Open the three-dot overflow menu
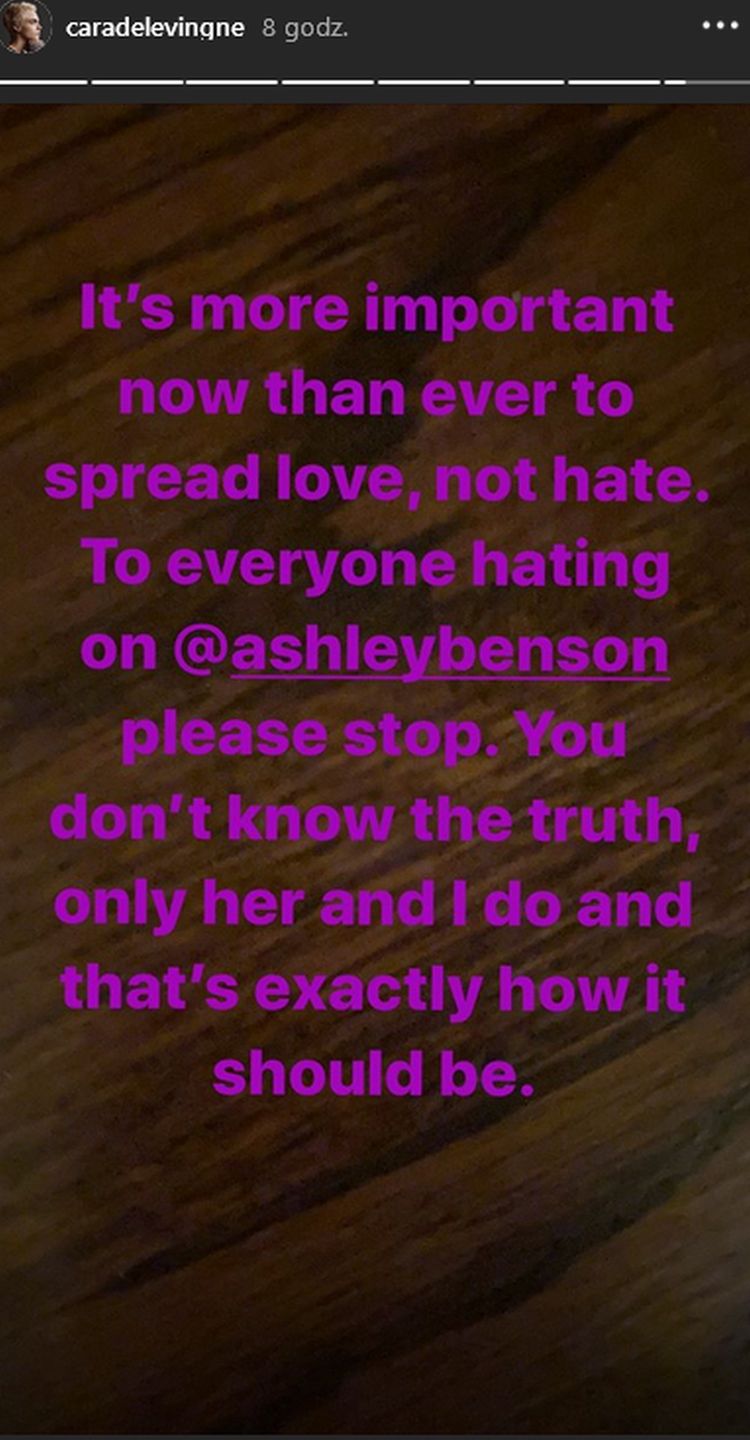 (x=719, y=27)
